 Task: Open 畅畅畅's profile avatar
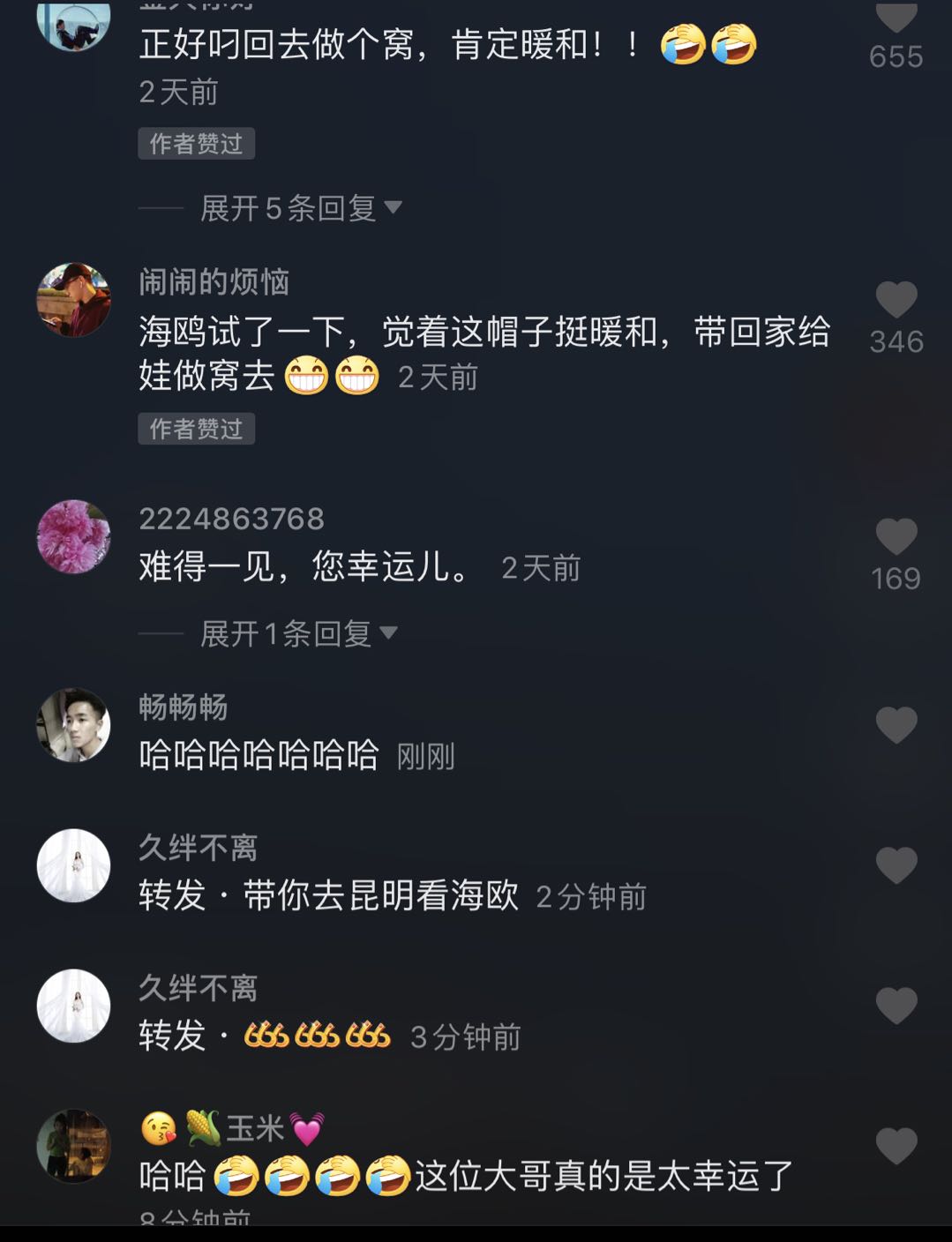(73, 725)
